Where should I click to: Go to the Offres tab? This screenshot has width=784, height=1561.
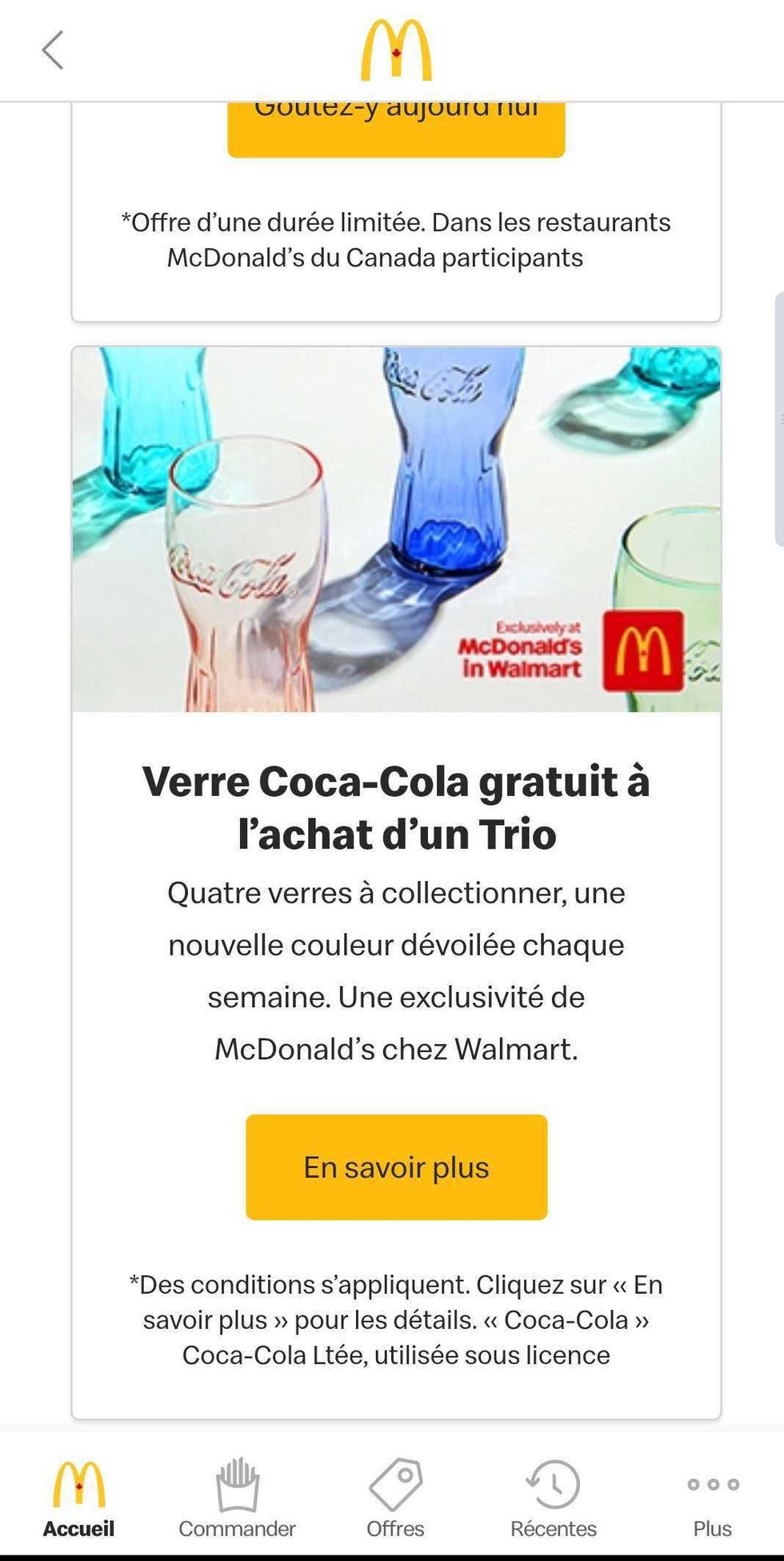point(395,1498)
